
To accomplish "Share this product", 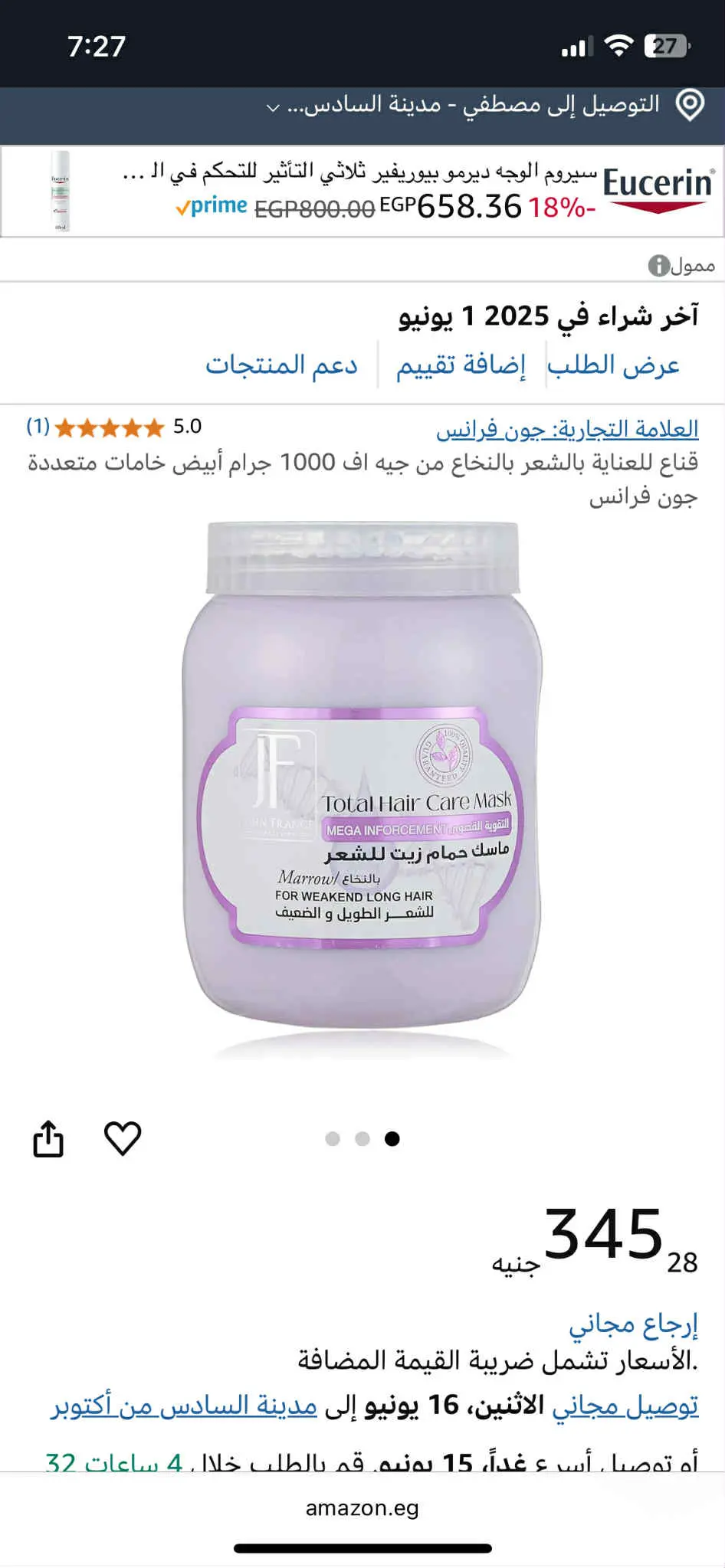I will tap(48, 1138).
